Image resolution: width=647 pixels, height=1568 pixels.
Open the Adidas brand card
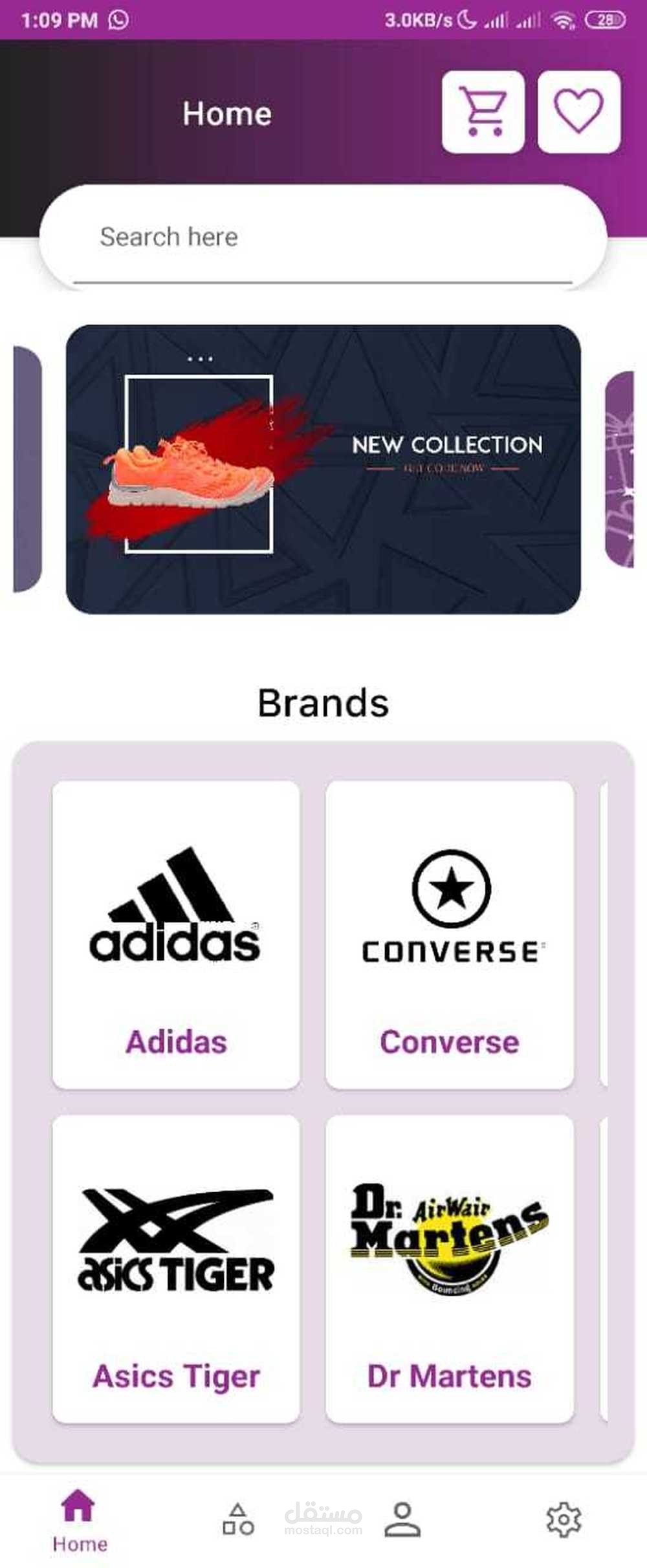[176, 935]
